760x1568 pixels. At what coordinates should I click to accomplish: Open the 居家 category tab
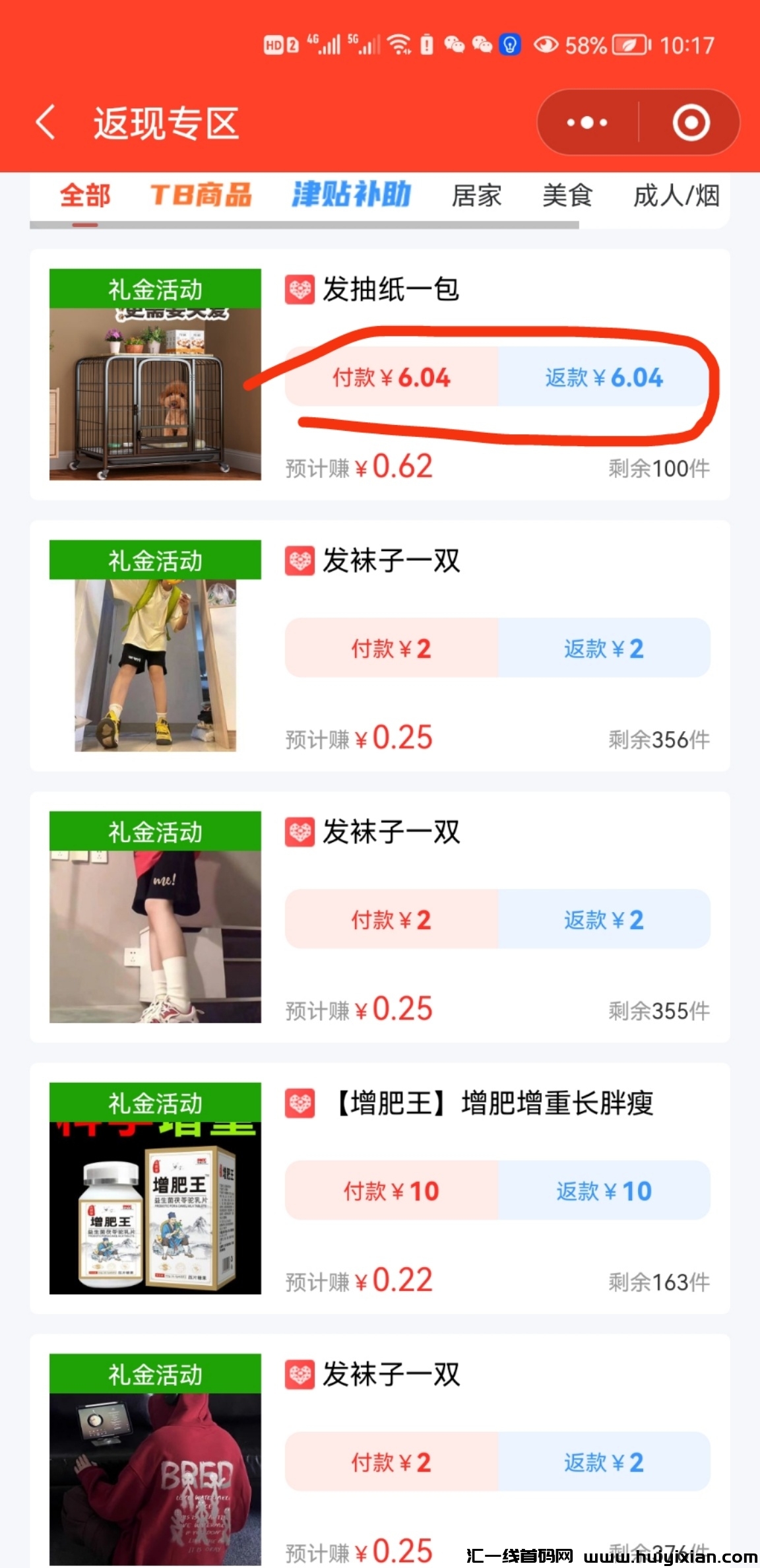coord(476,196)
